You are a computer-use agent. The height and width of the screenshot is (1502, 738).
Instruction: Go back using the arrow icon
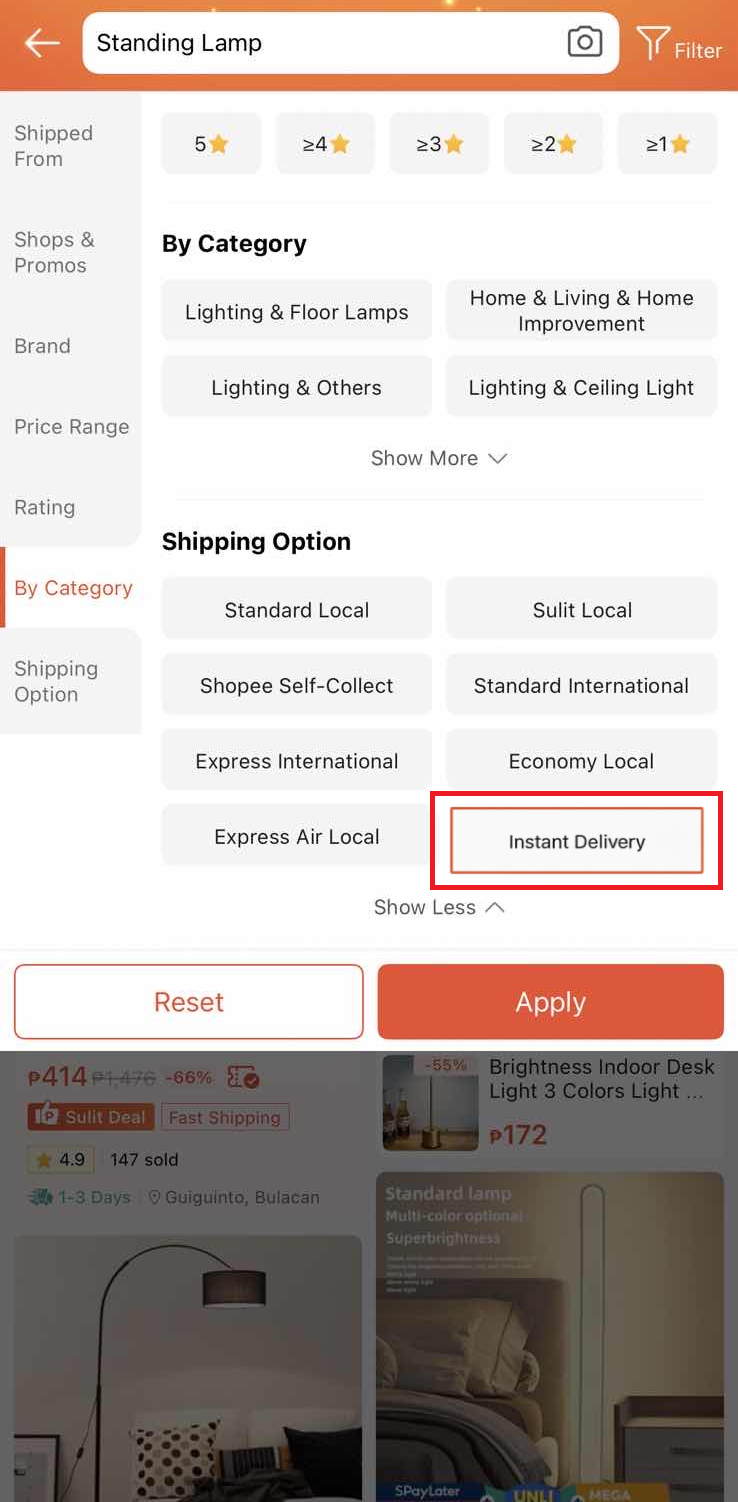[x=42, y=43]
